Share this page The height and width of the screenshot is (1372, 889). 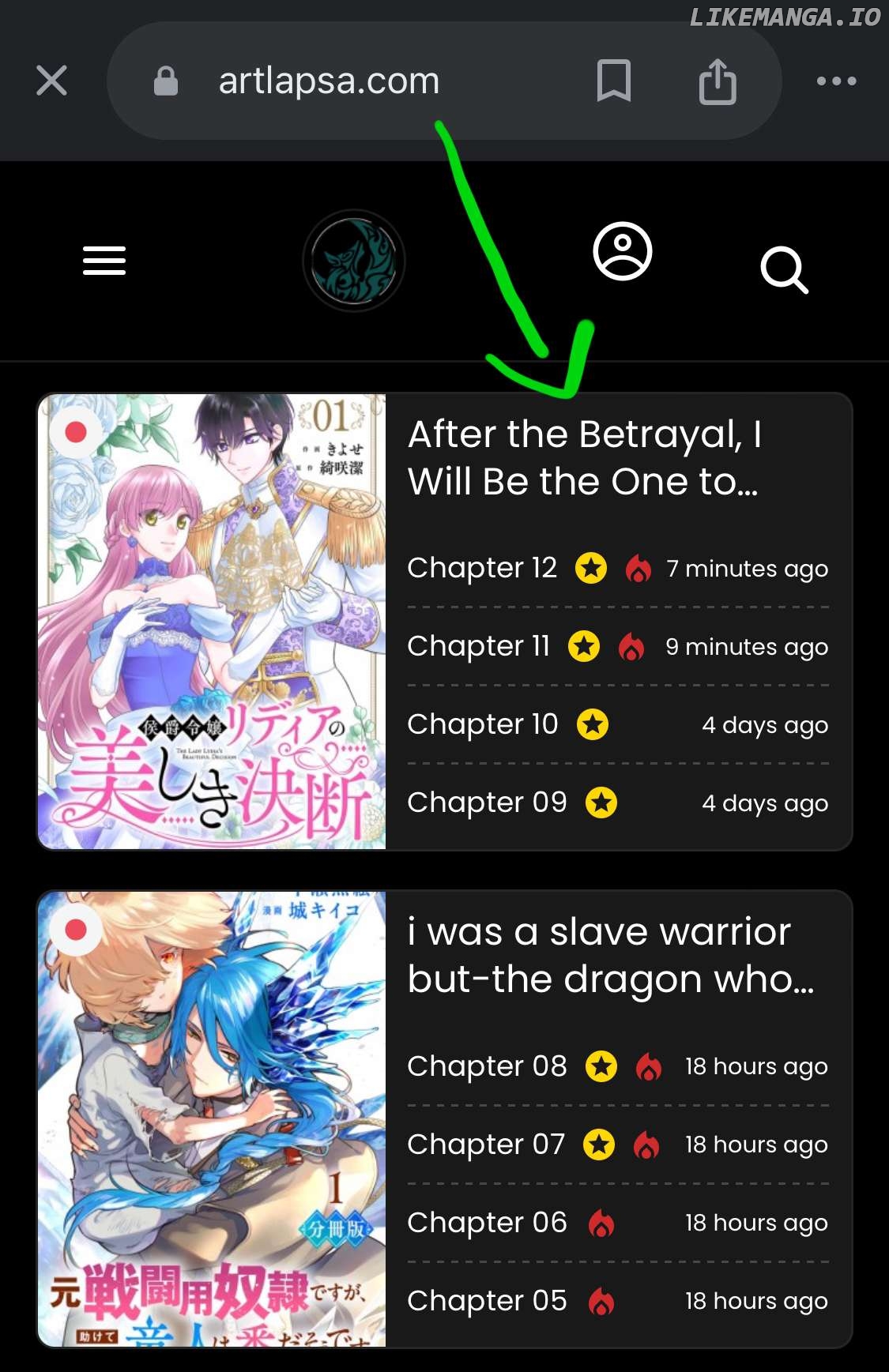click(x=717, y=81)
